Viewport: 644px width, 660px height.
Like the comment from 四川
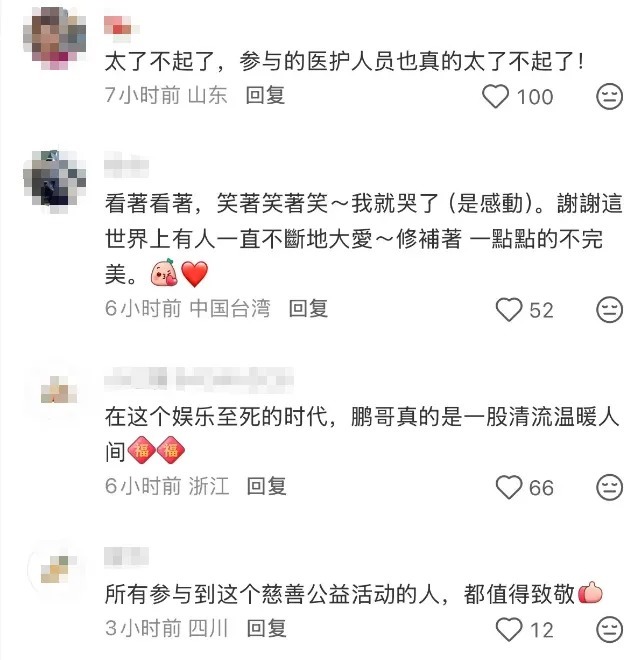(x=510, y=629)
